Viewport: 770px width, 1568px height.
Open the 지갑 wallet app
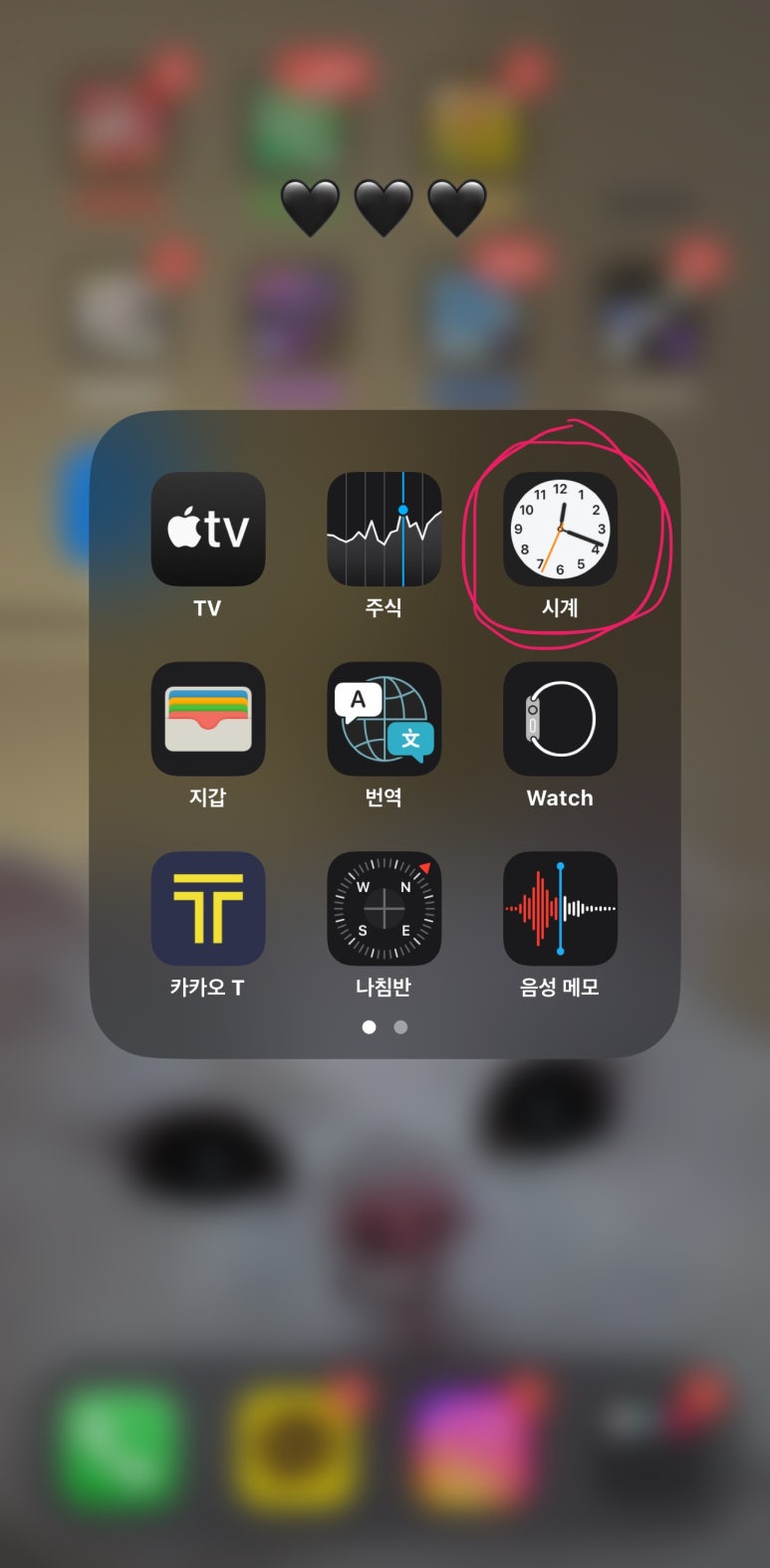[x=207, y=719]
